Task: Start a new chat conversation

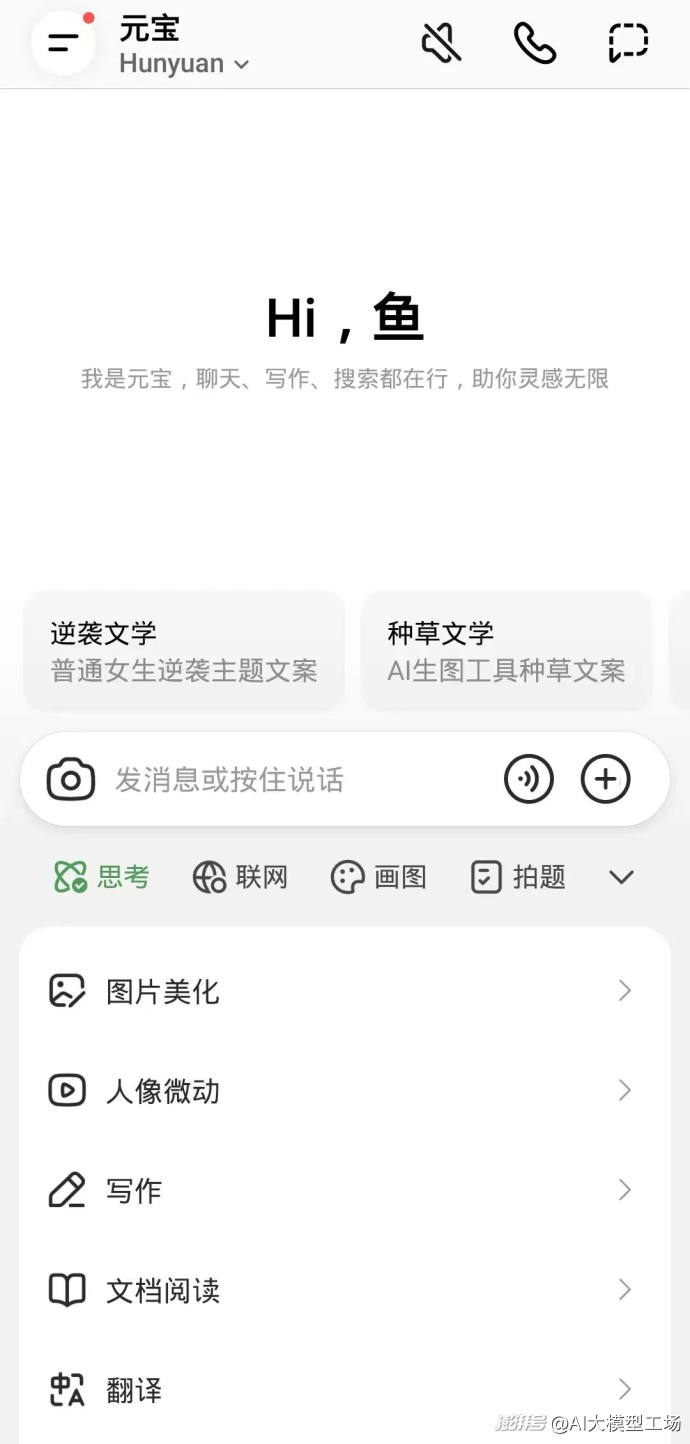Action: point(628,43)
